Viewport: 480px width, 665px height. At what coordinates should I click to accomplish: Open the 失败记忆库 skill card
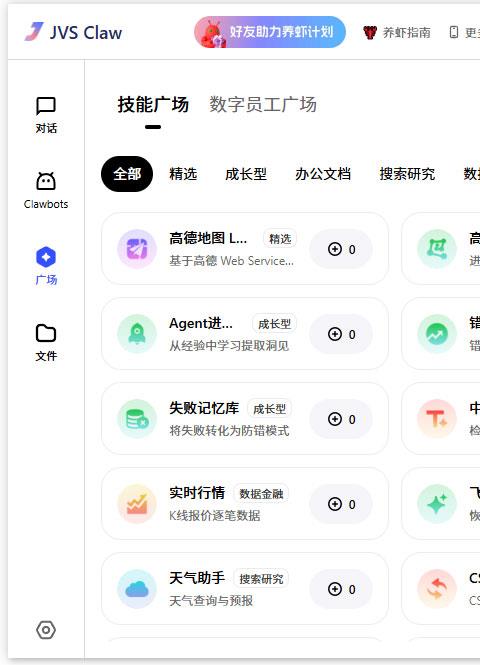[245, 419]
